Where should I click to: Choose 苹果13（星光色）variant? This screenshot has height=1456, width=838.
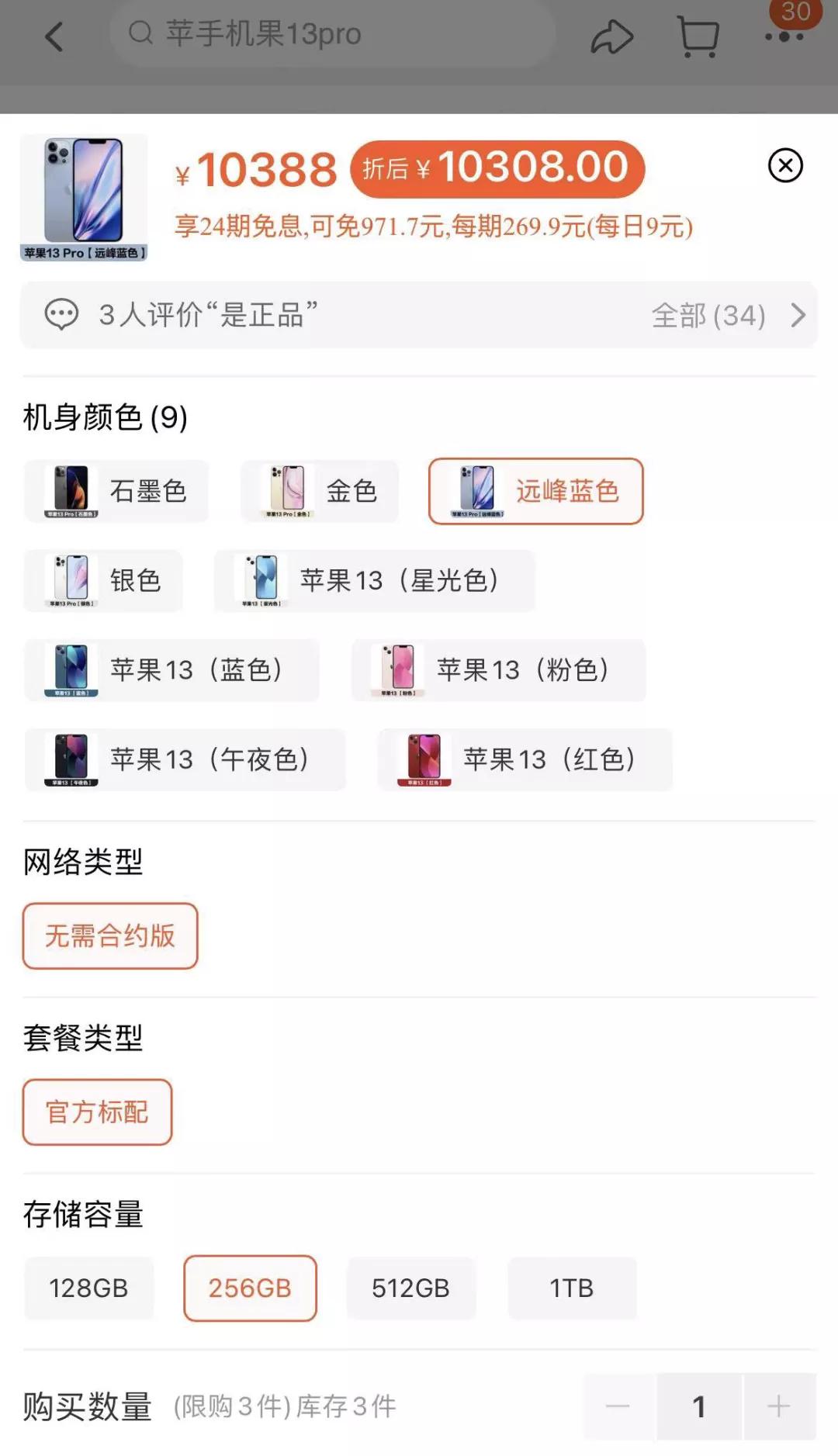coord(374,579)
